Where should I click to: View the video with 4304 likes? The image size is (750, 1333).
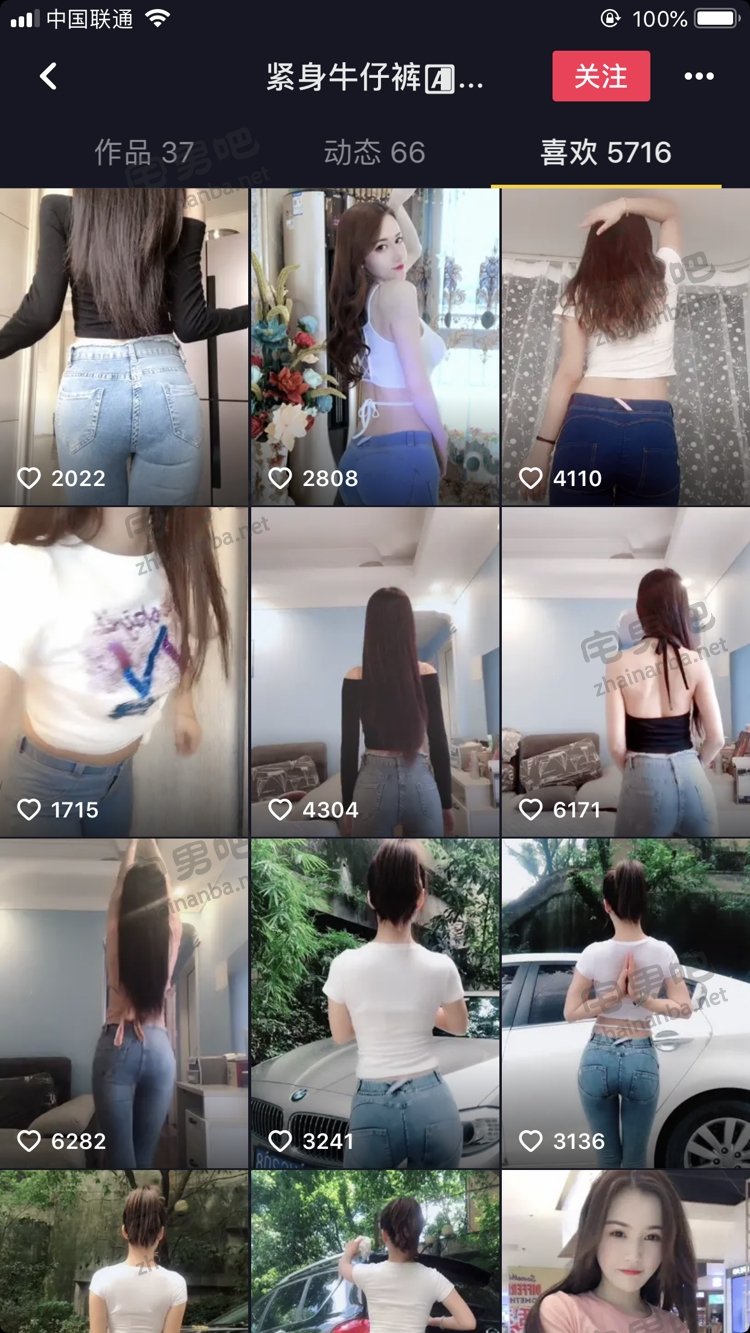coord(375,672)
